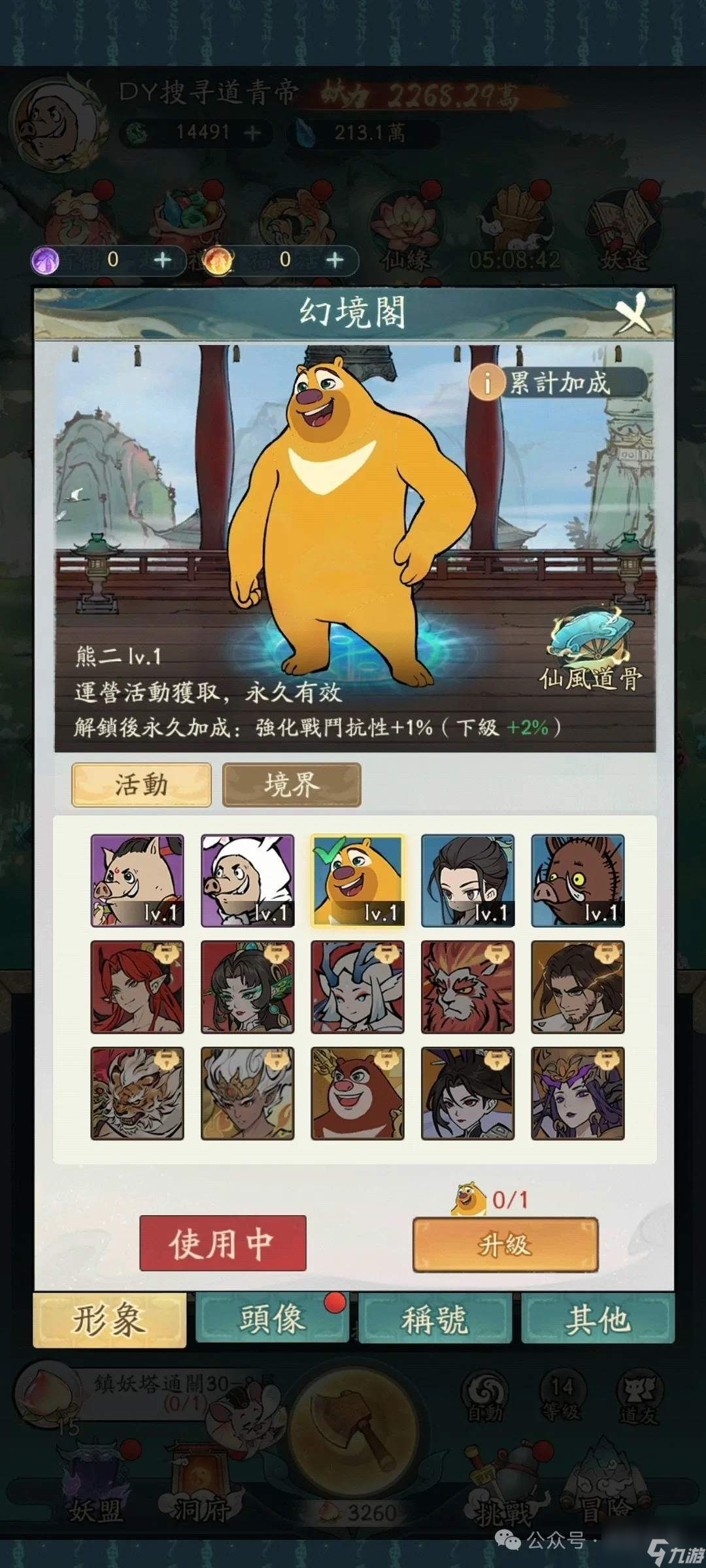Switch to the 活動 tab
The width and height of the screenshot is (706, 1568).
click(x=141, y=785)
